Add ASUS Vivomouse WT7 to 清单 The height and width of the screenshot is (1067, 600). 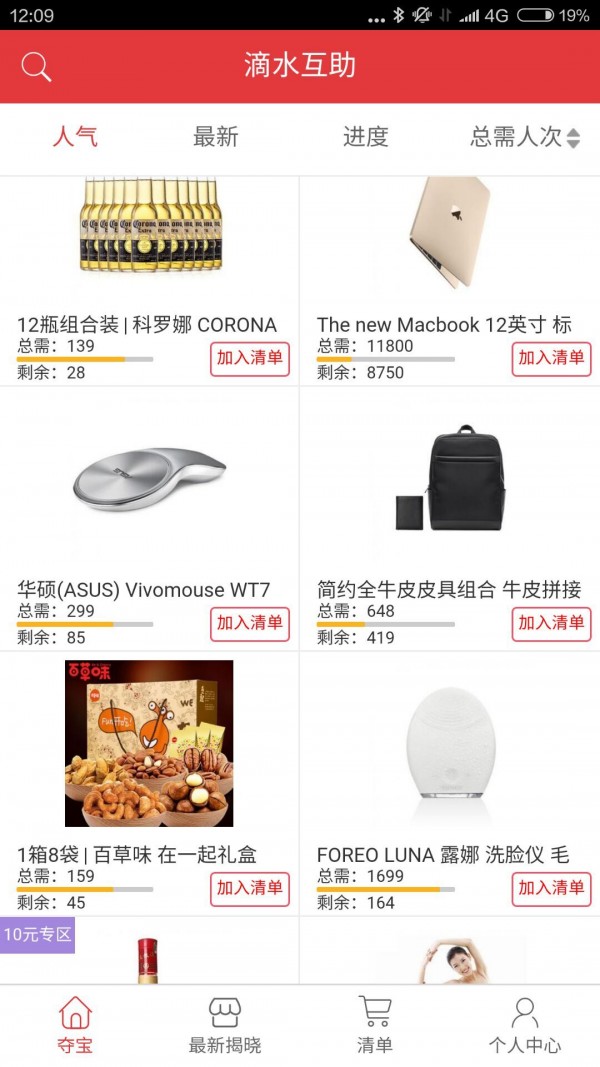250,623
